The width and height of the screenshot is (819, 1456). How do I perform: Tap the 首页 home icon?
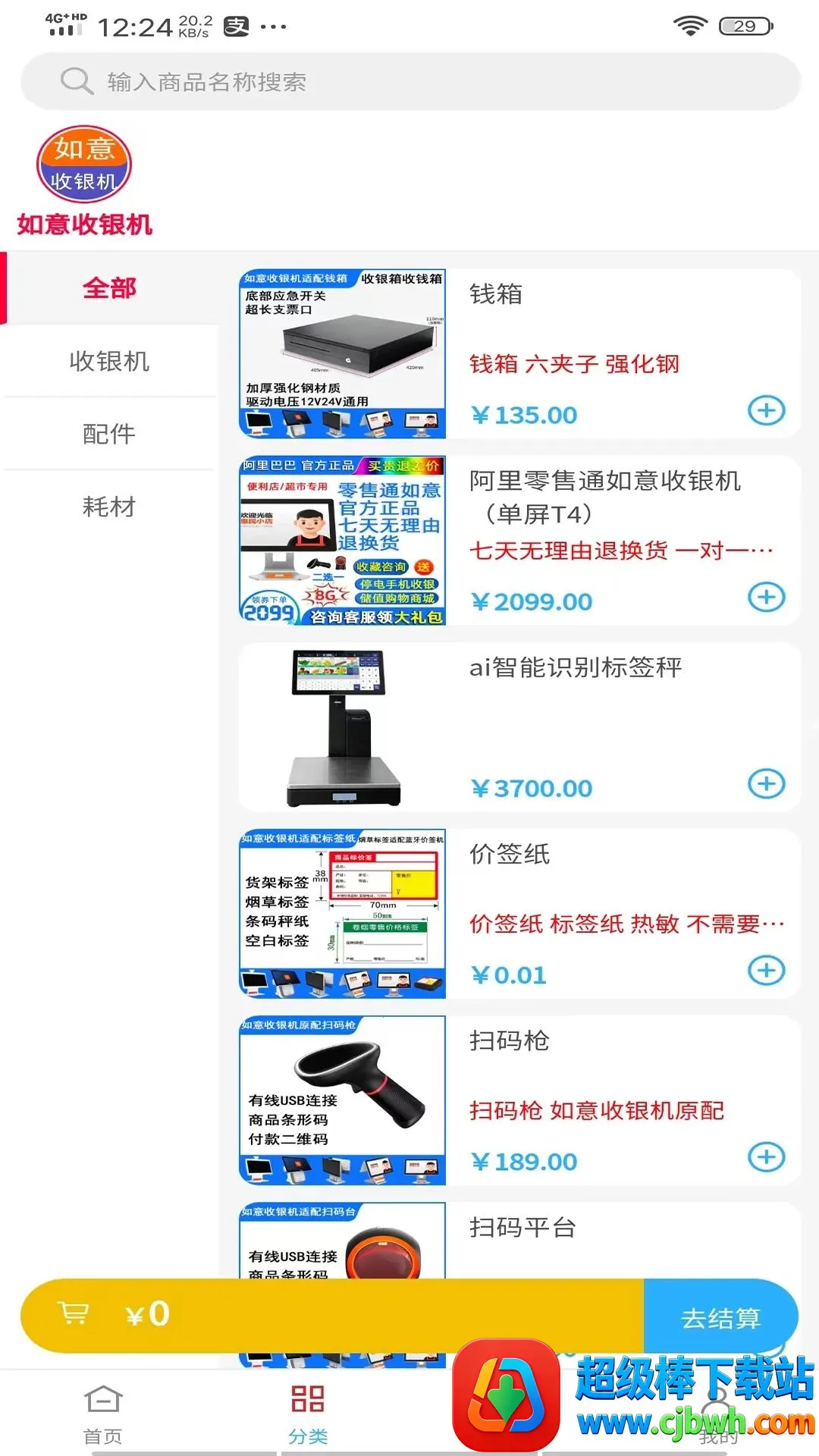(102, 1405)
